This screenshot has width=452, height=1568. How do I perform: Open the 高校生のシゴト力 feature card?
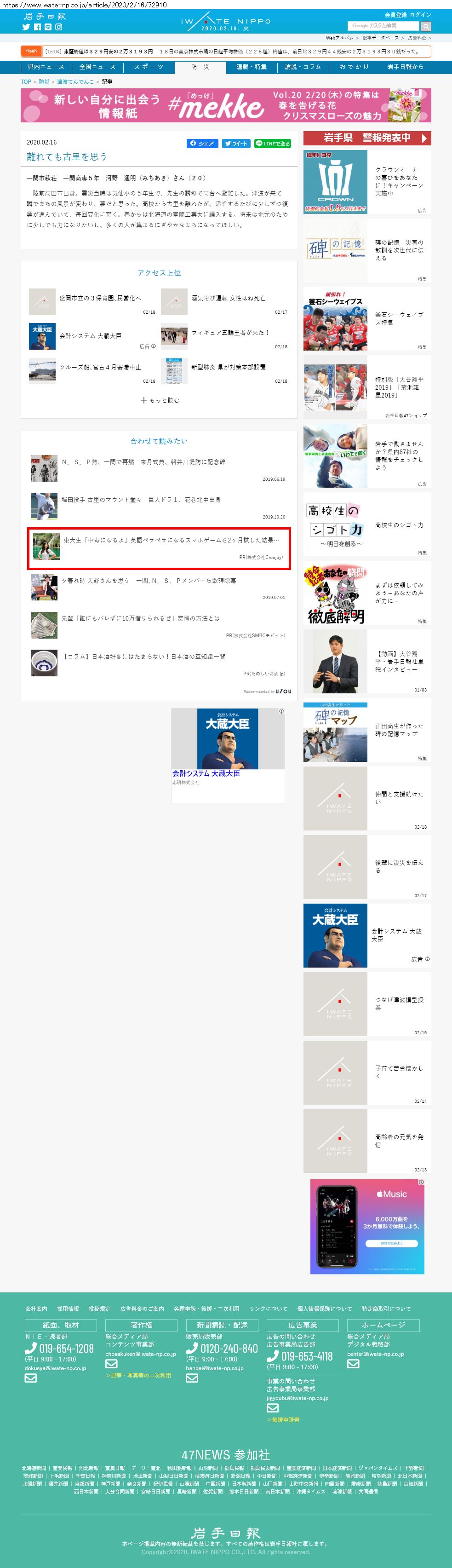[367, 525]
